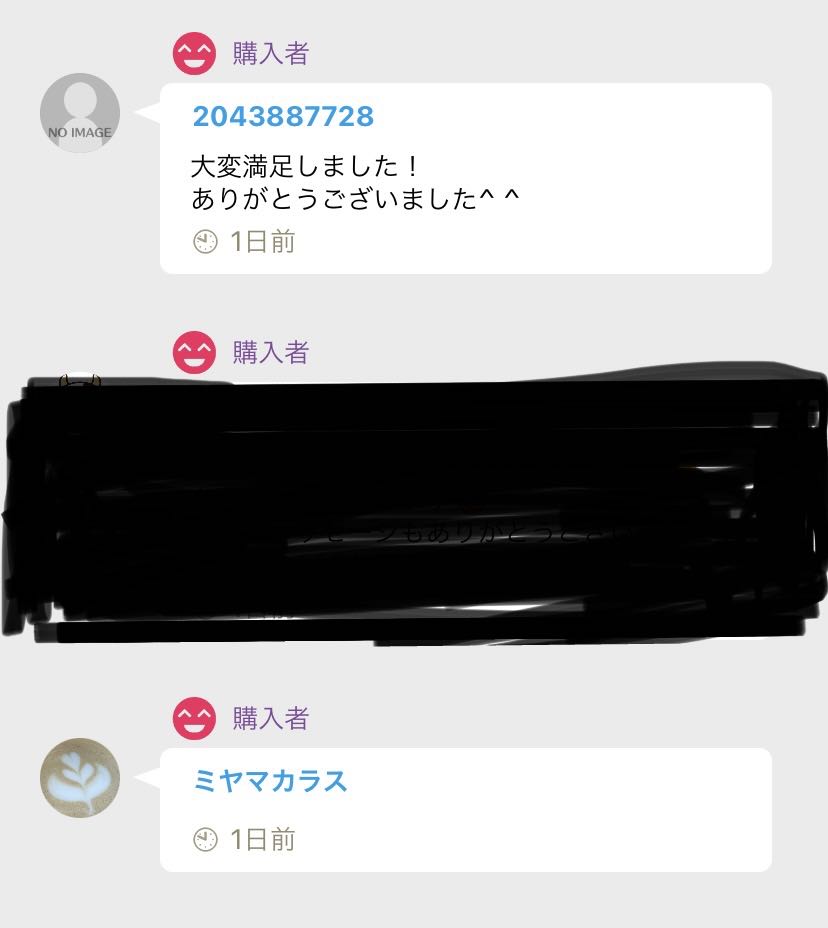Click the smiley icon above the blacked-out review
The image size is (828, 928).
coord(196,352)
